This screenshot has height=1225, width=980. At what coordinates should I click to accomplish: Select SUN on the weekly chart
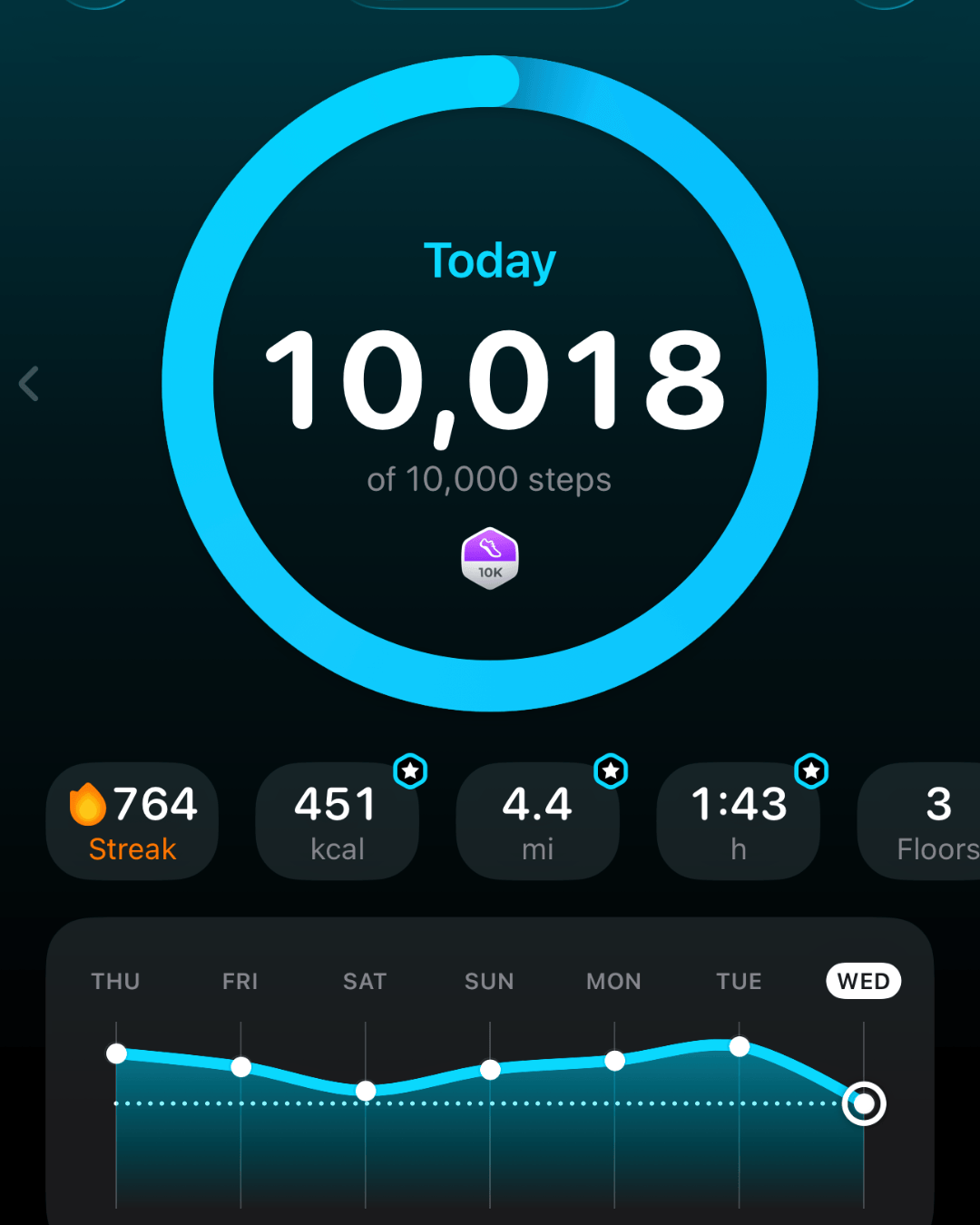(x=490, y=981)
